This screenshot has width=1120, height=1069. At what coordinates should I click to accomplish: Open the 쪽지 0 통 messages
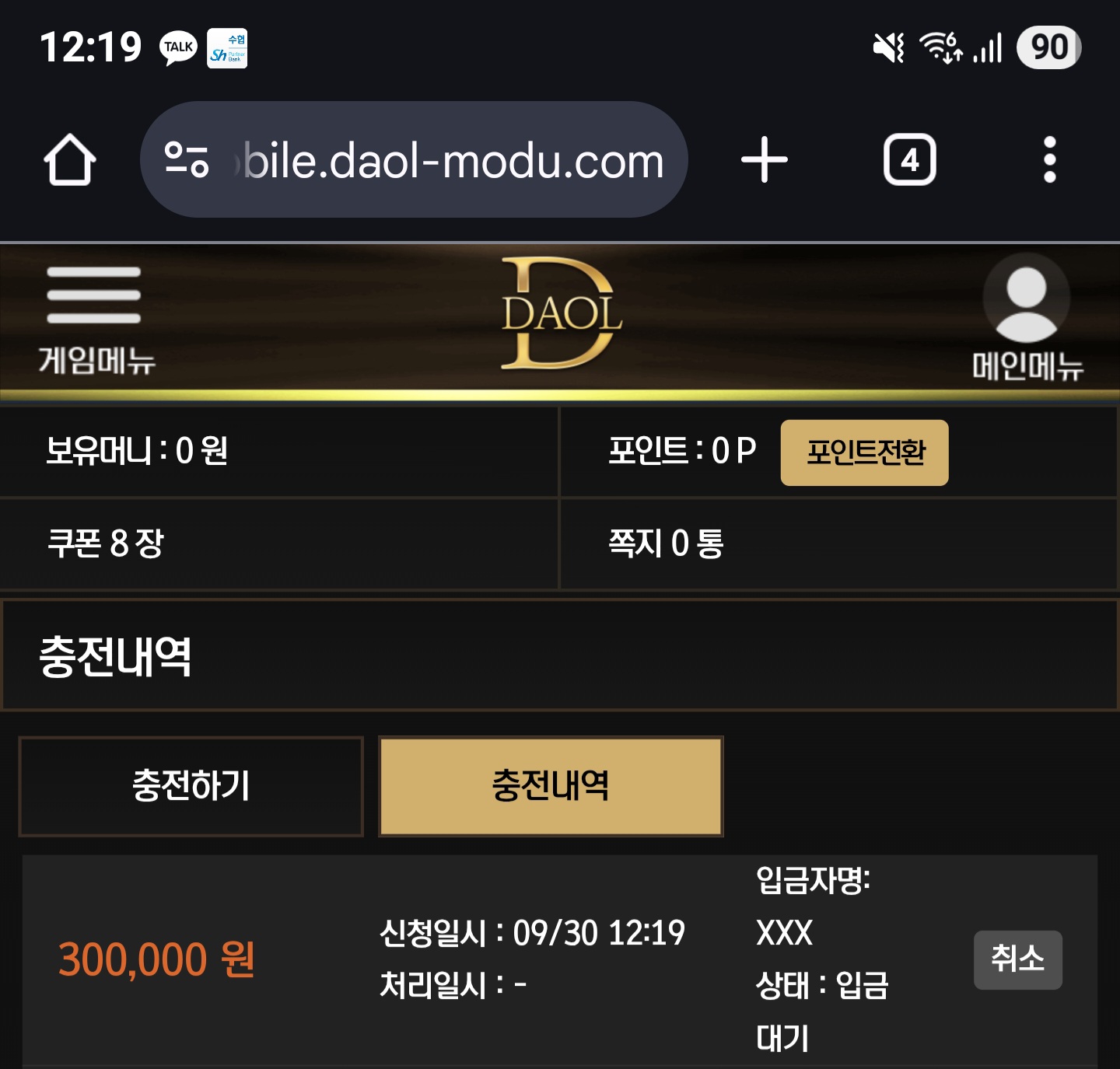pyautogui.click(x=666, y=543)
